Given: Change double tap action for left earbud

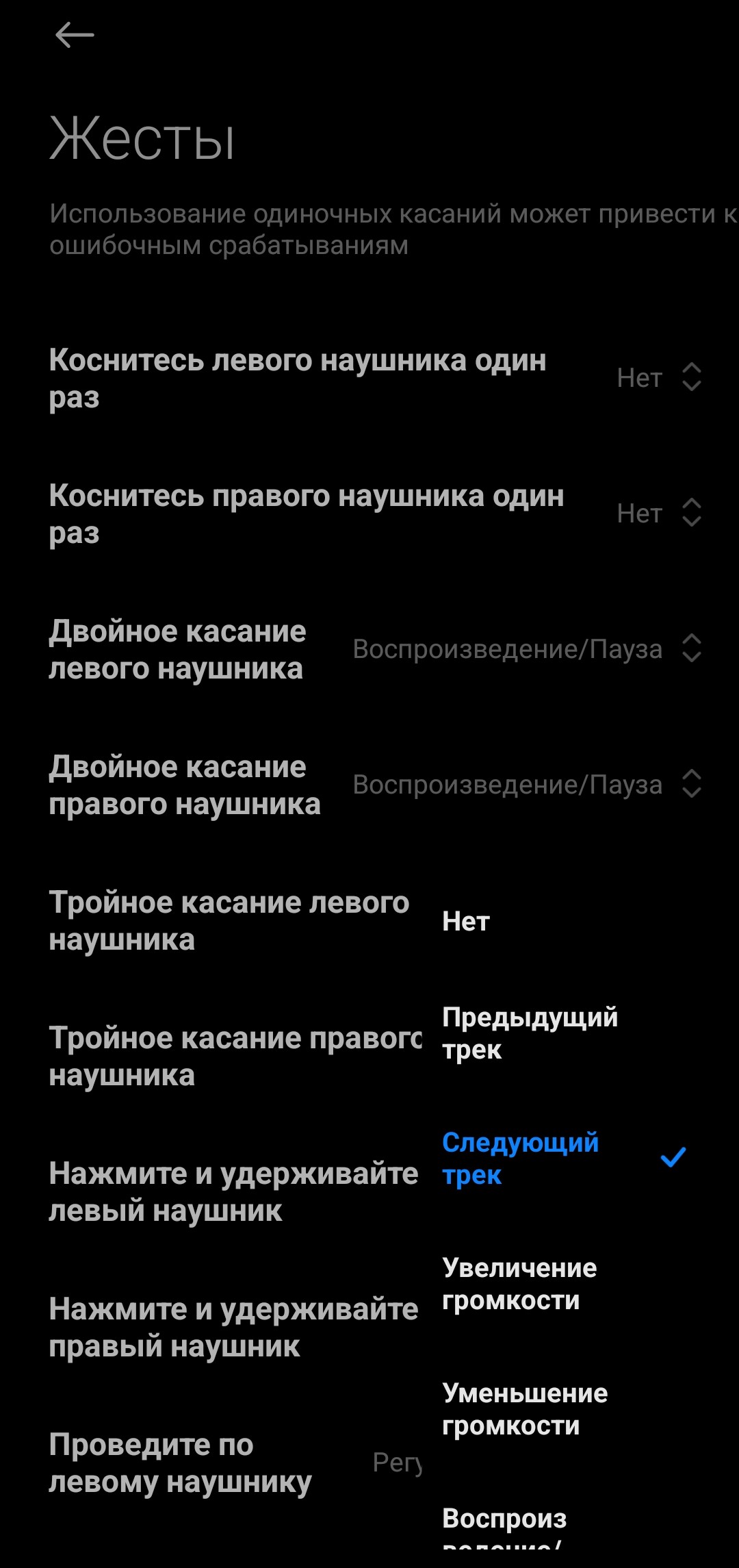Looking at the screenshot, I should (527, 649).
